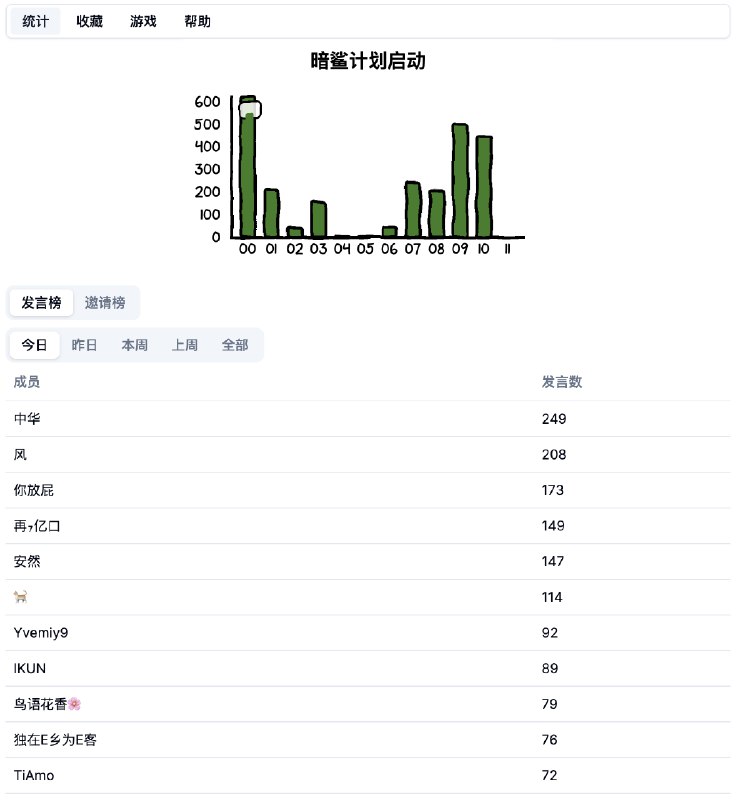Show 全部 time ranking
Screen dimensions: 743x800
click(x=235, y=345)
